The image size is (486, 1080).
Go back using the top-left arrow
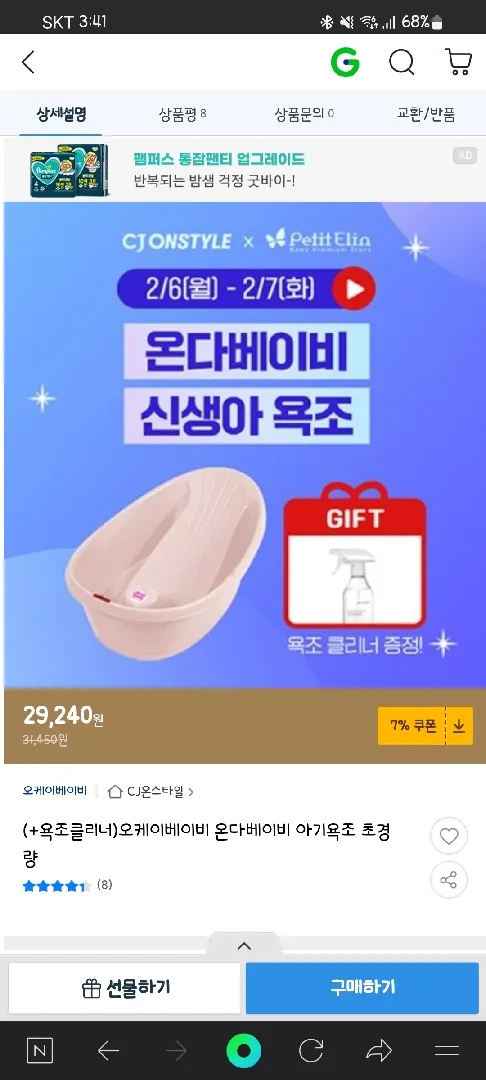point(28,63)
